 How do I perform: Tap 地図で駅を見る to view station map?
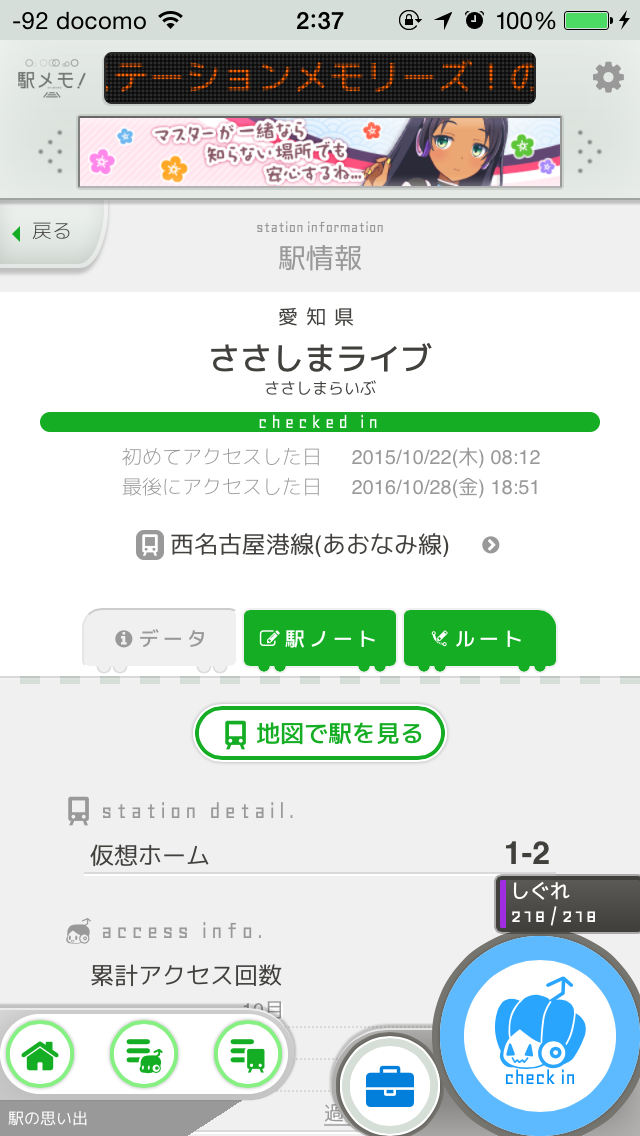(x=320, y=734)
